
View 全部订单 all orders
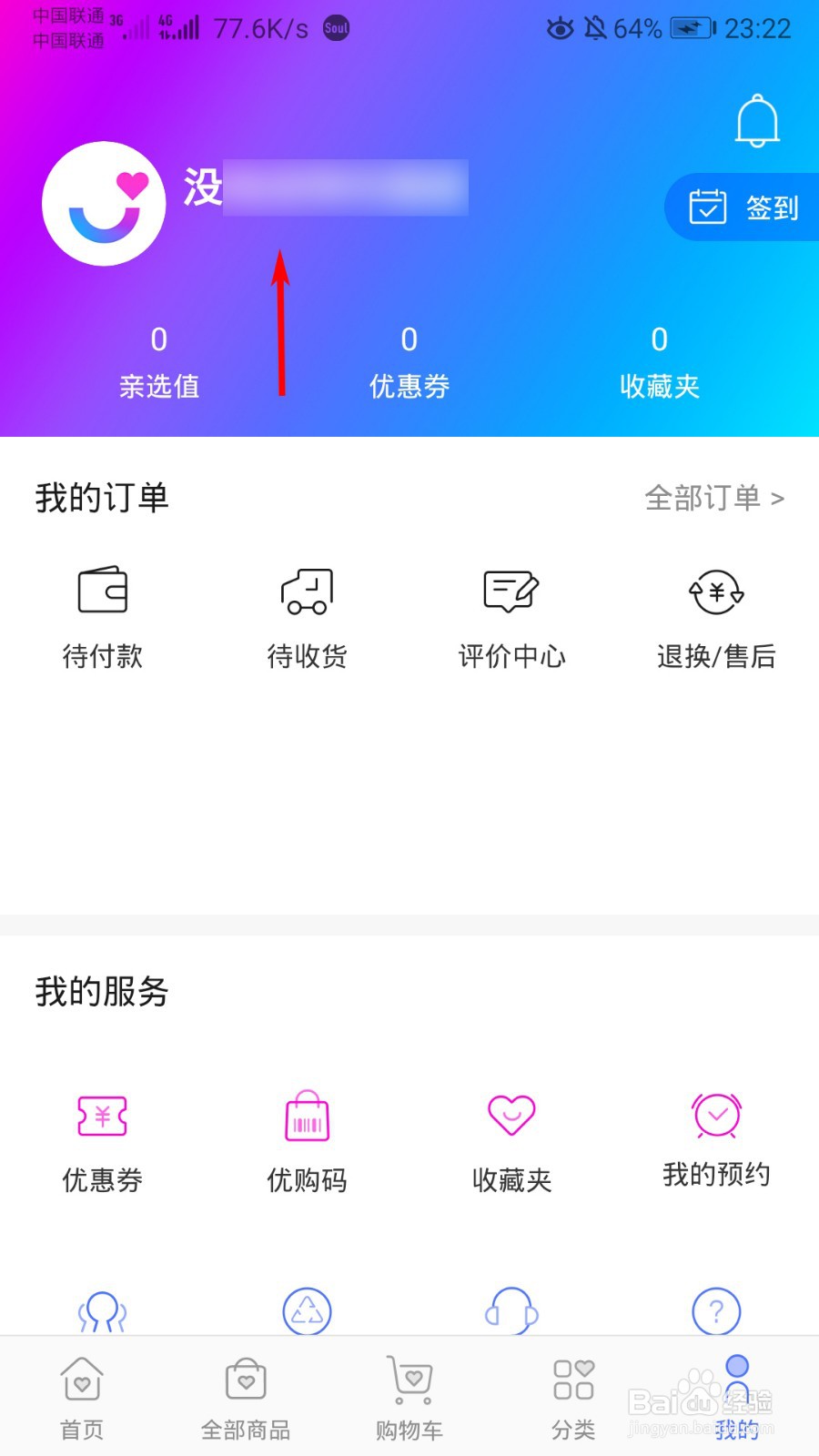pyautogui.click(x=714, y=498)
